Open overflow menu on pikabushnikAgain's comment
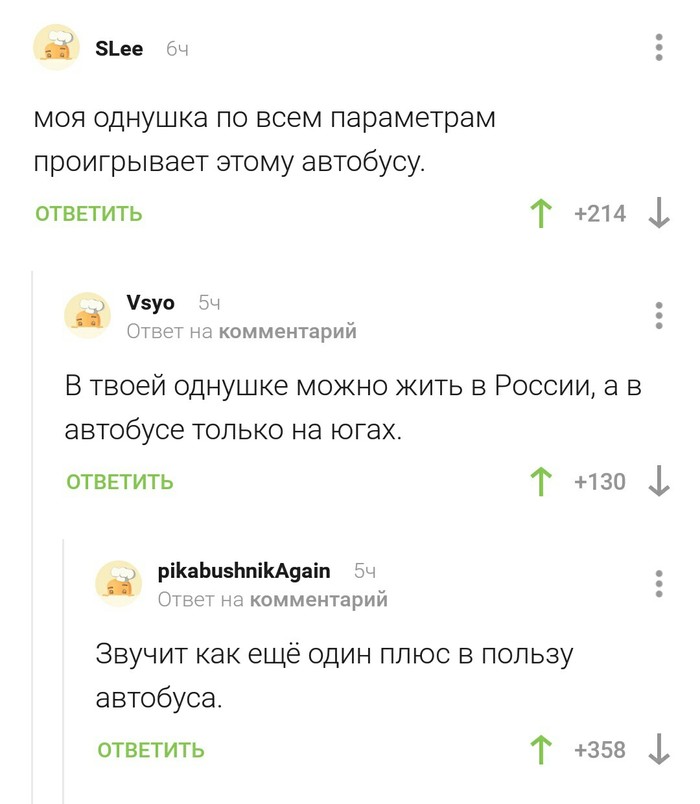The image size is (700, 804). click(x=658, y=582)
